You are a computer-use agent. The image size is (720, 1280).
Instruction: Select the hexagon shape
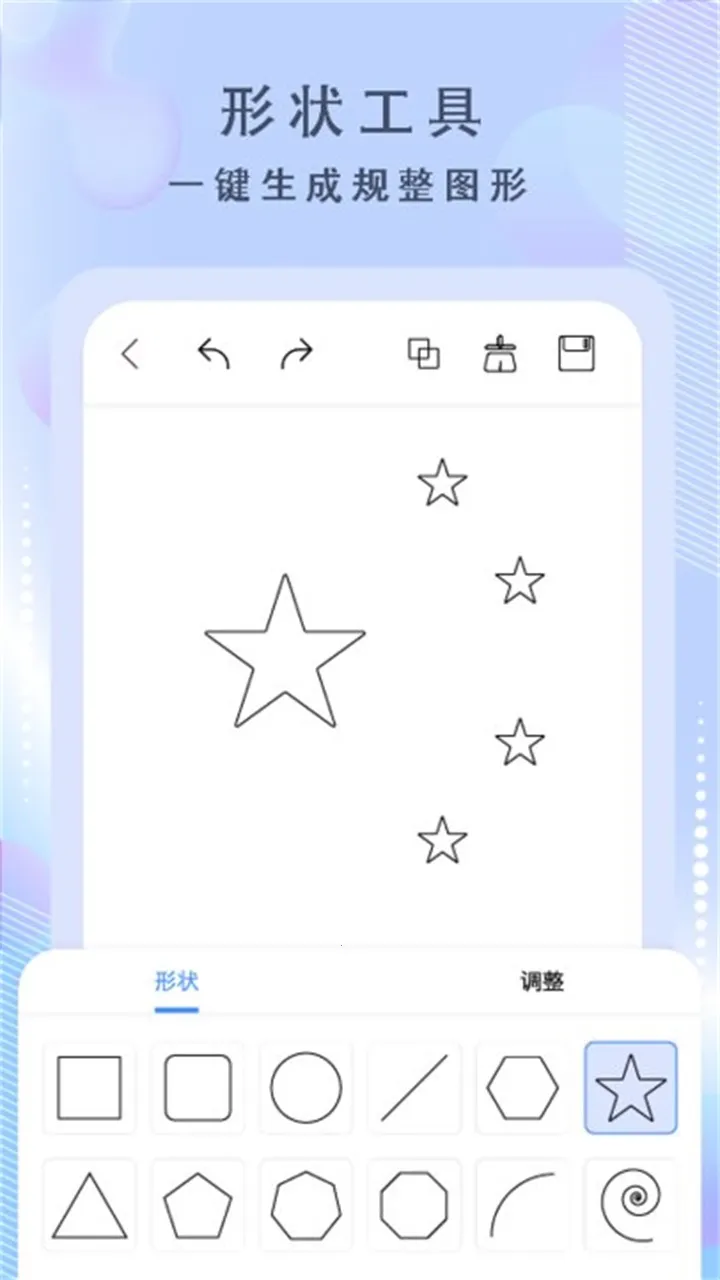(x=522, y=1087)
